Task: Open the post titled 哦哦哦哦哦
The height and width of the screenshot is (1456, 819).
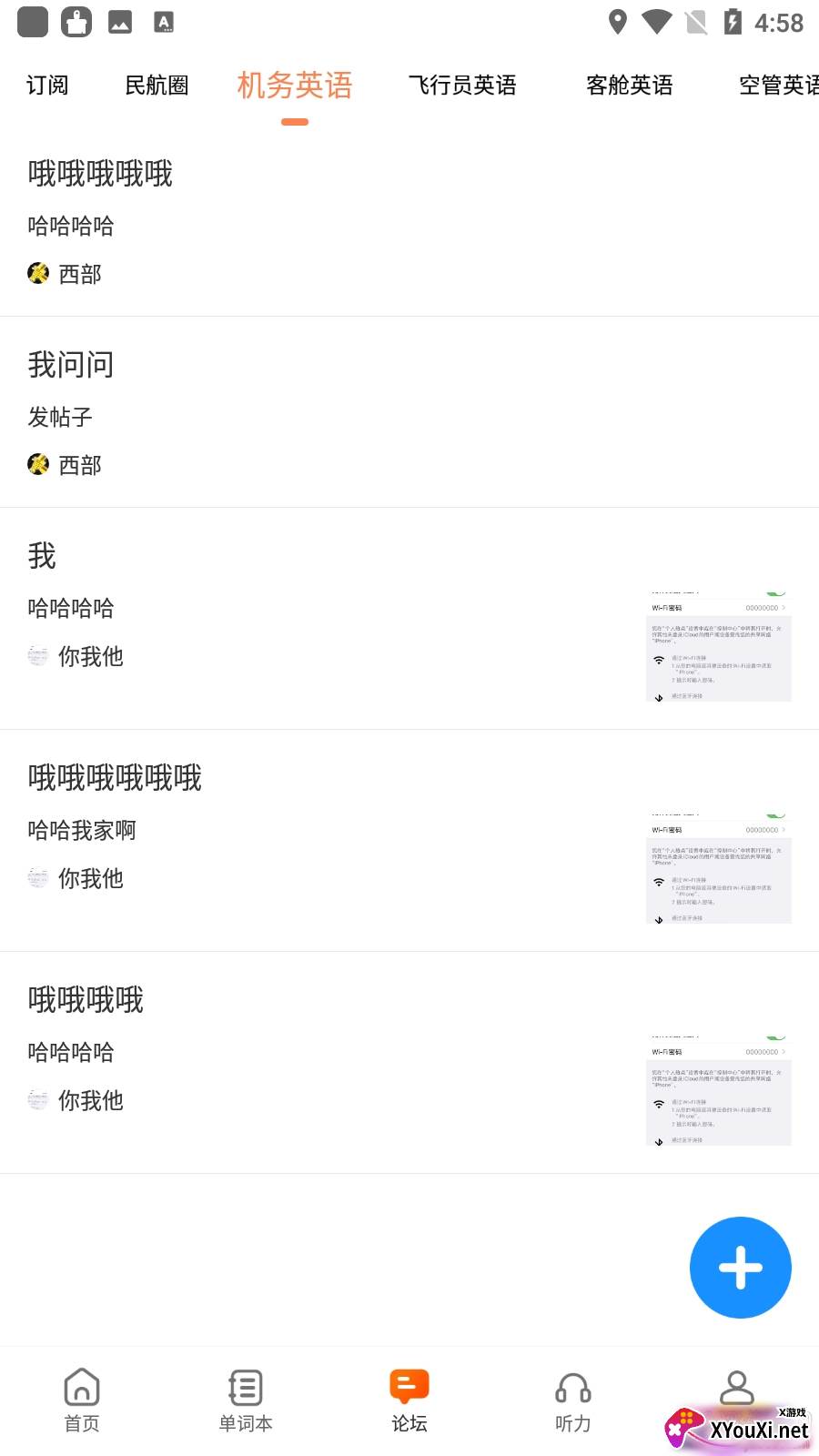Action: pyautogui.click(x=100, y=174)
